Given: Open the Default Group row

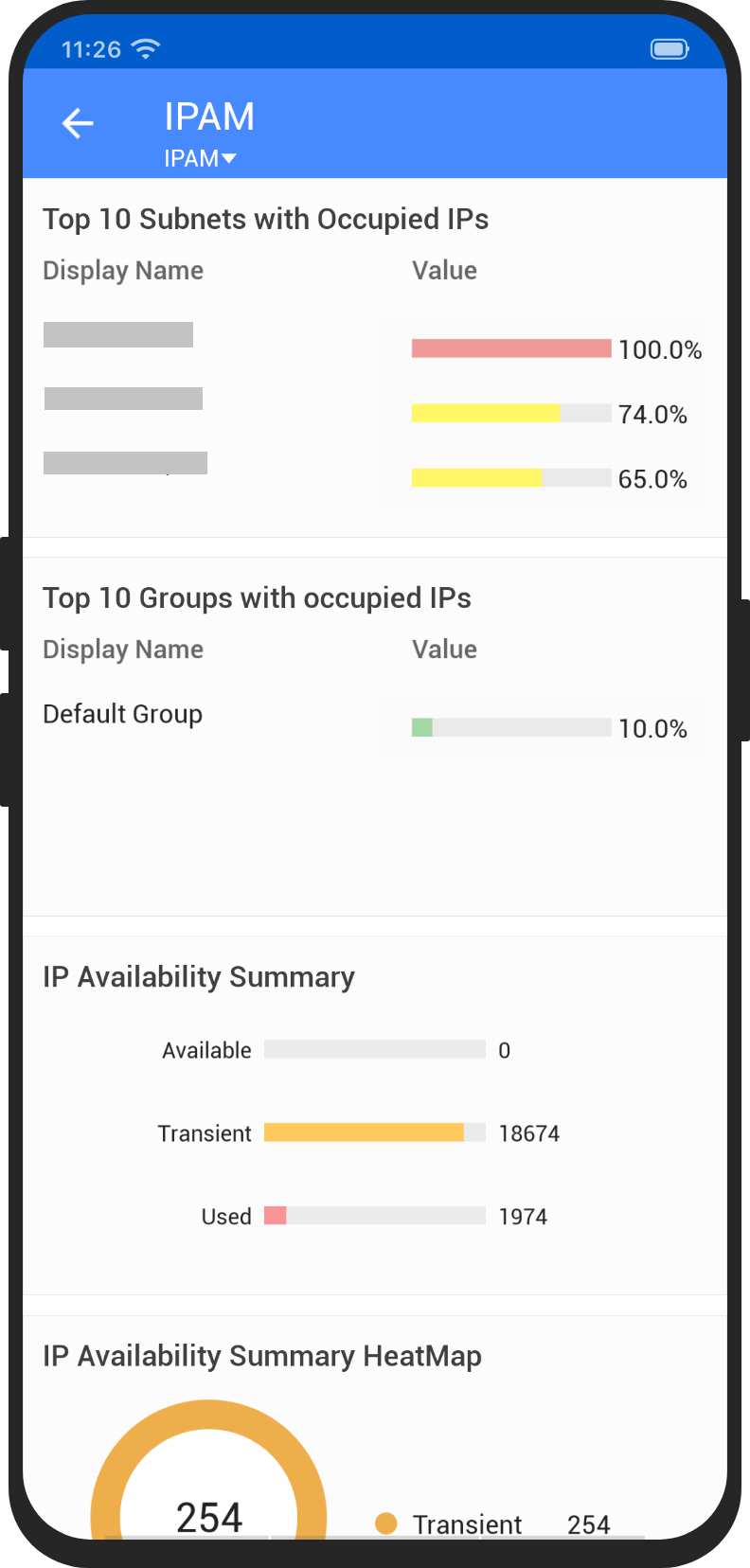Looking at the screenshot, I should tap(123, 714).
